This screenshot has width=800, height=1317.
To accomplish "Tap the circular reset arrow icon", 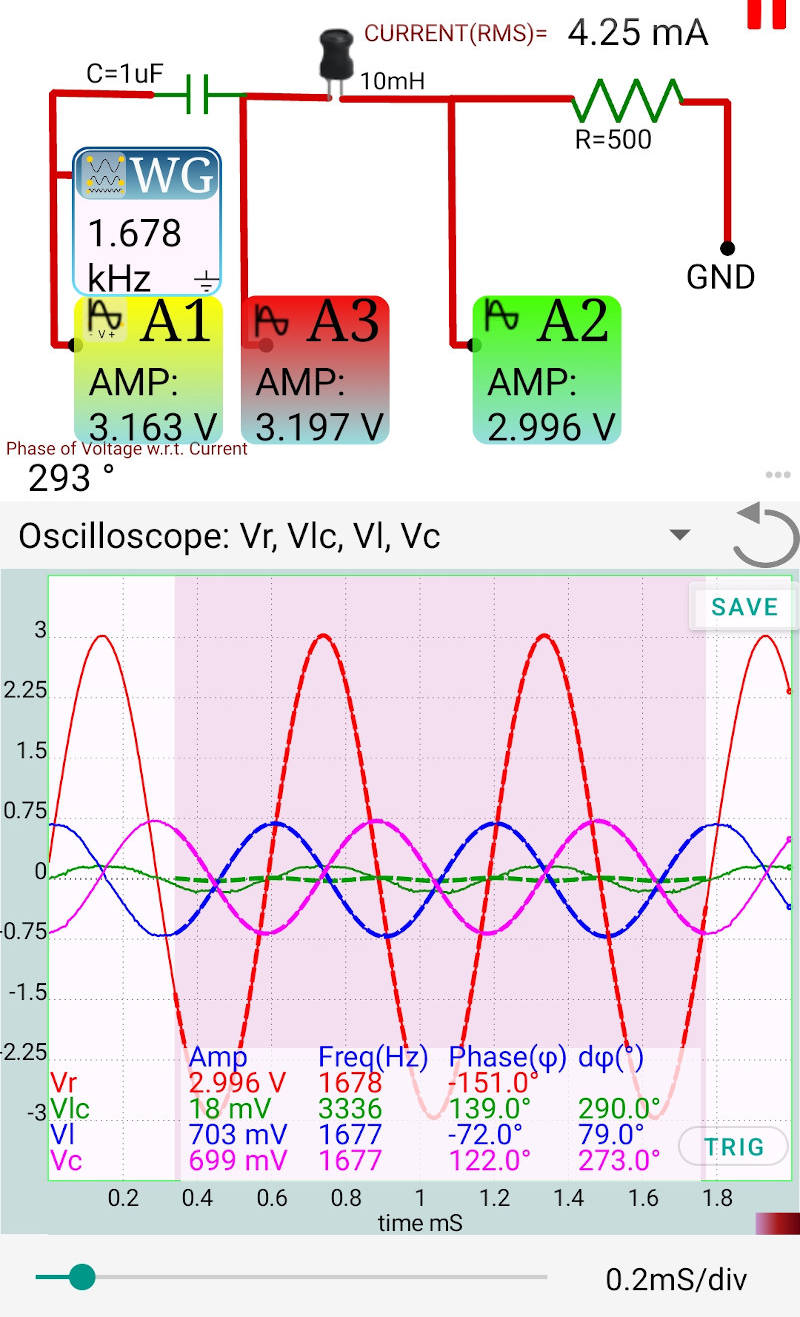I will 765,536.
